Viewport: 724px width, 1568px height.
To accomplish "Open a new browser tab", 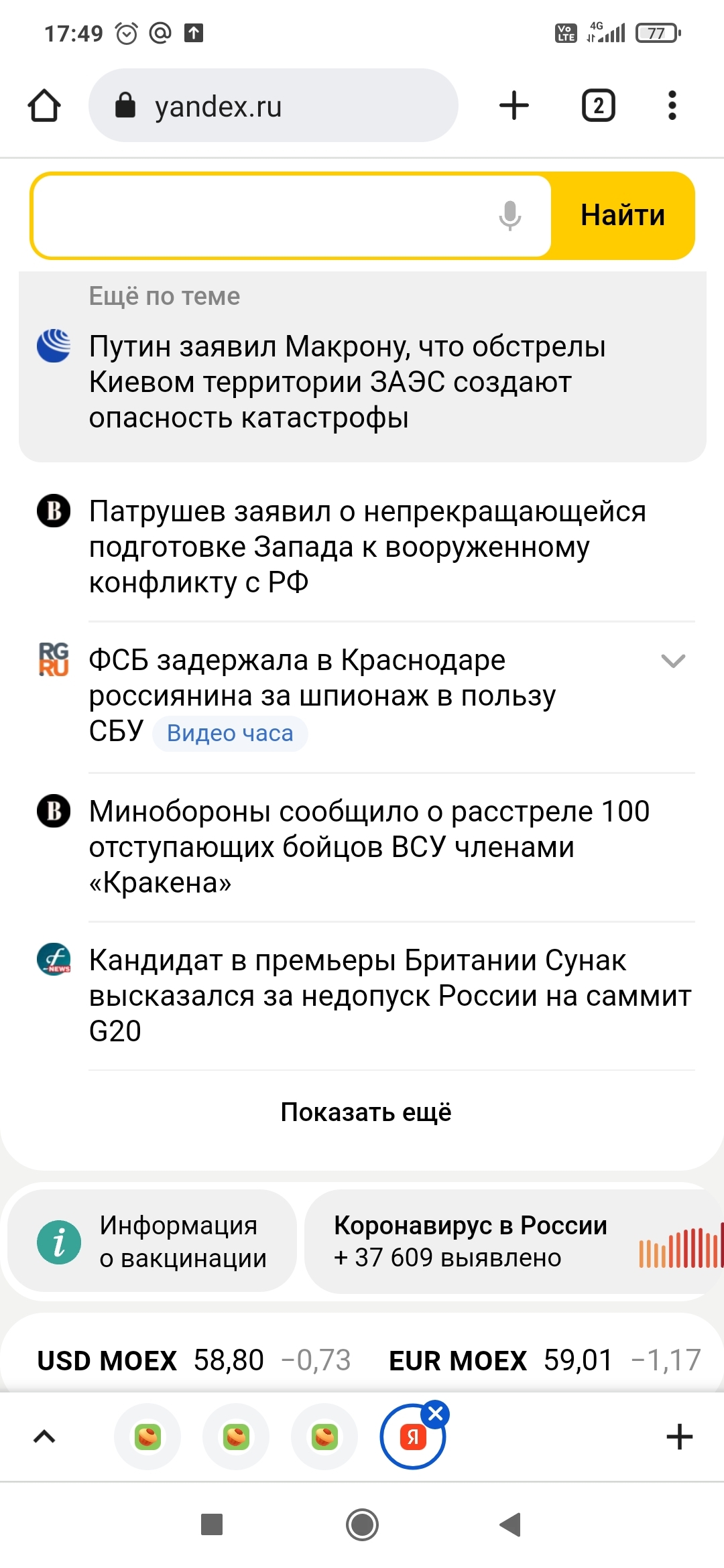I will [514, 106].
